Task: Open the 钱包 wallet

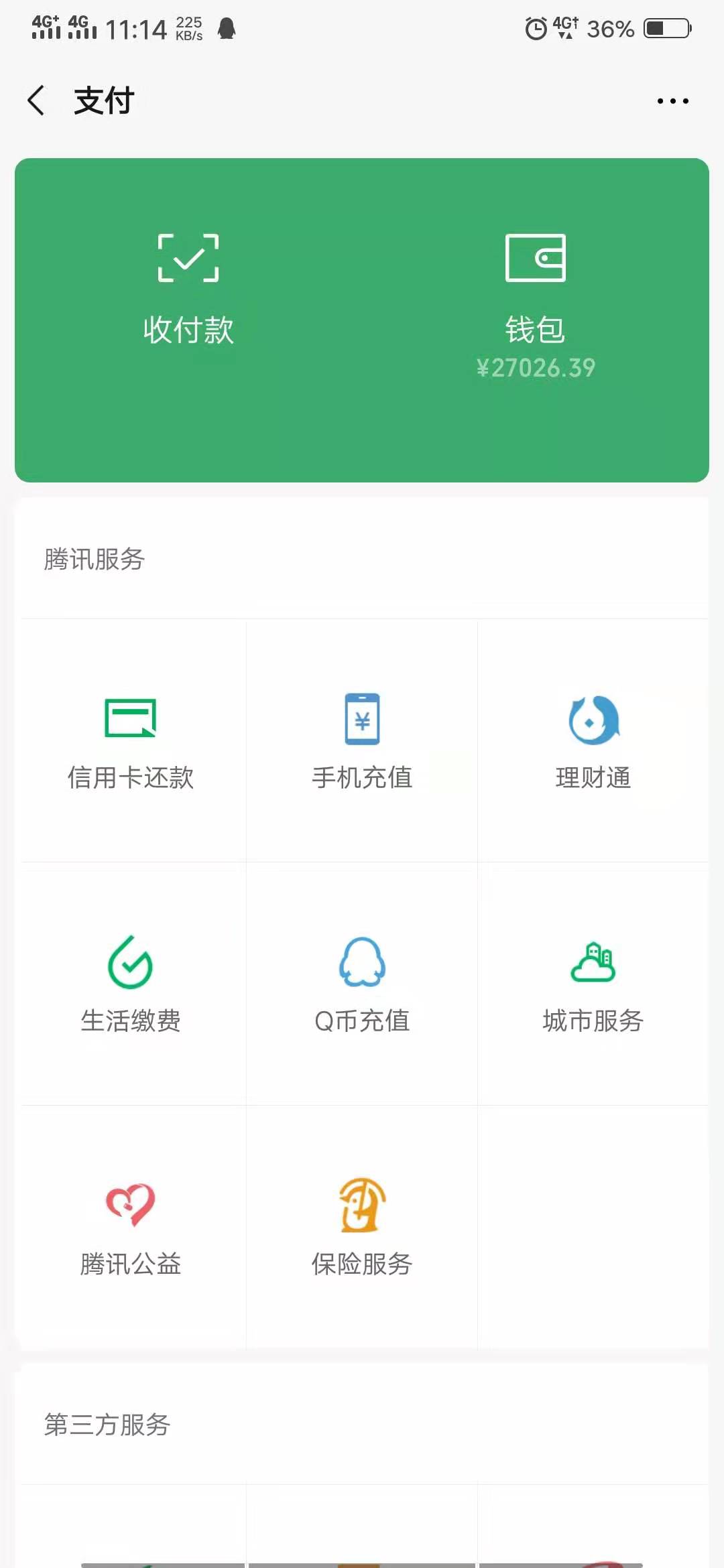Action: click(536, 306)
